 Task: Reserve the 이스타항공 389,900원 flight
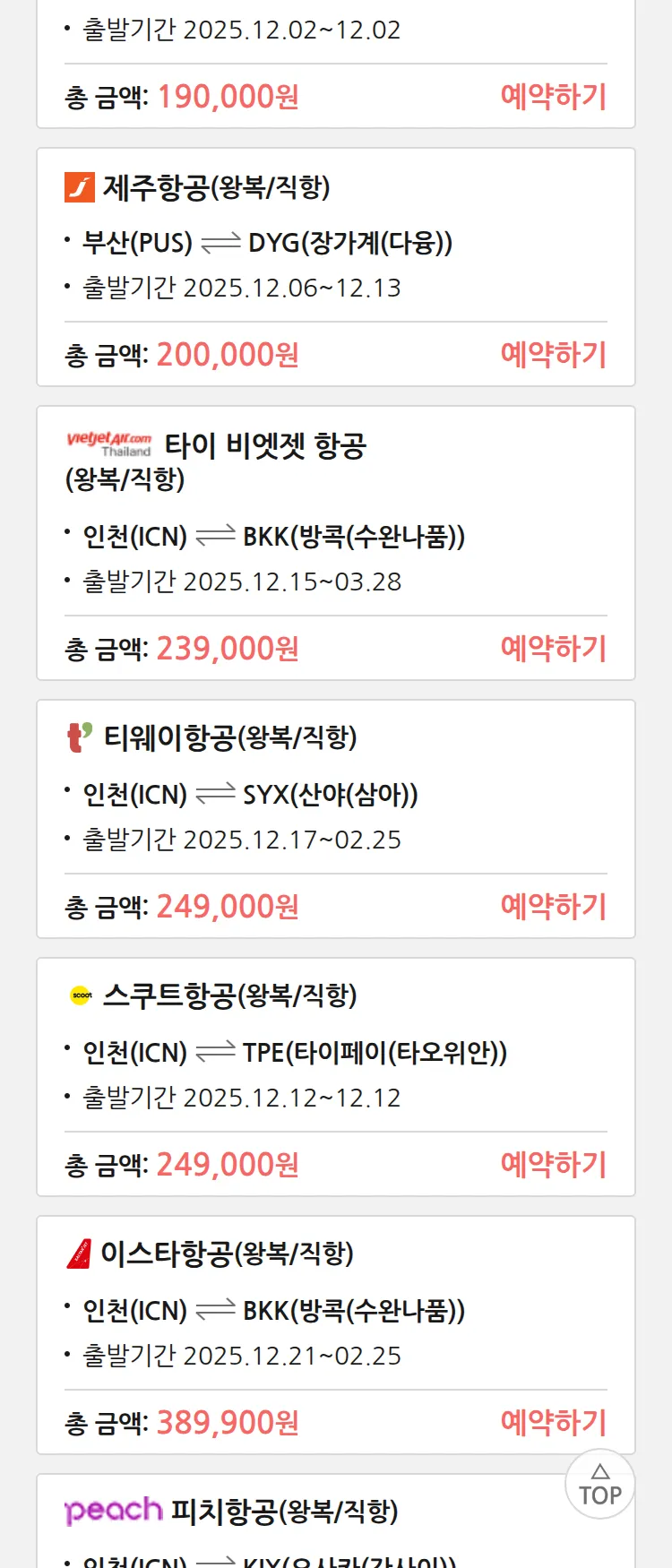point(553,1423)
